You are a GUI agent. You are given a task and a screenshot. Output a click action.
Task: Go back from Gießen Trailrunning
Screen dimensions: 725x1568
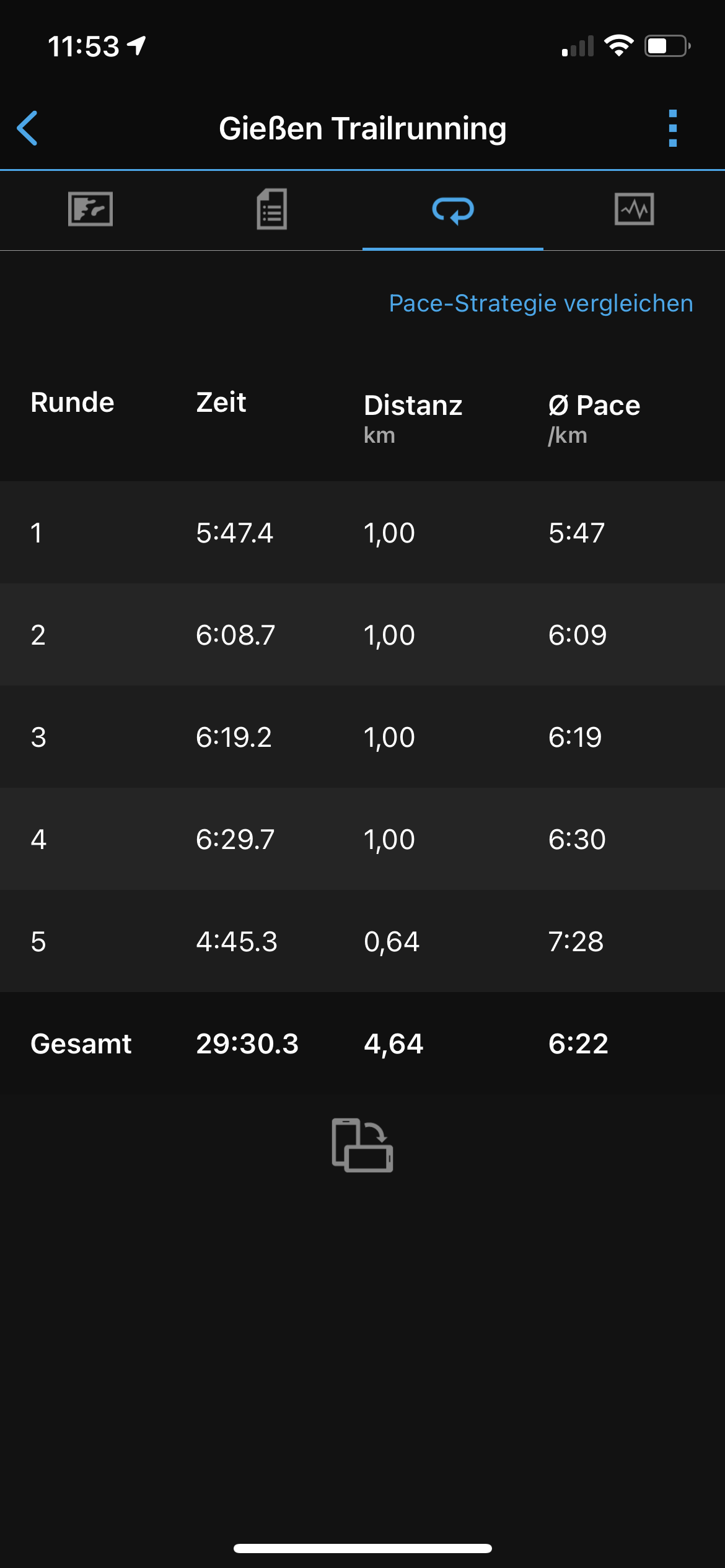pyautogui.click(x=28, y=128)
